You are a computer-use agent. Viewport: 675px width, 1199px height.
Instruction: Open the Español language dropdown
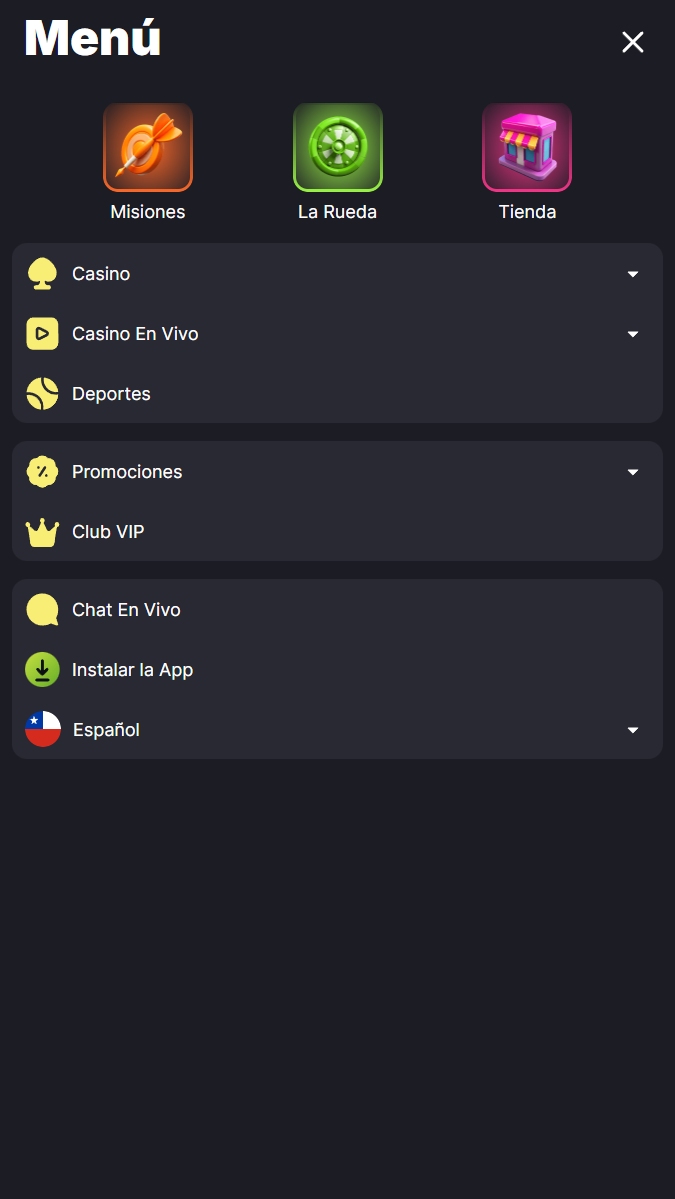(x=337, y=729)
